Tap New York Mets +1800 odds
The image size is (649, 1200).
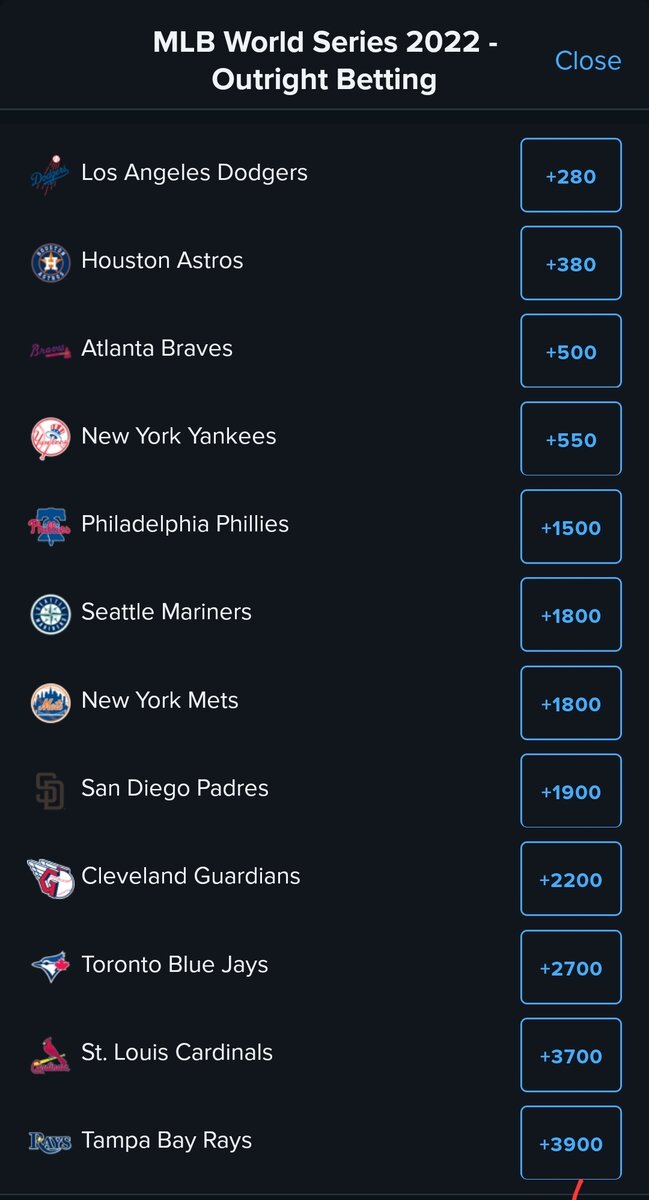point(571,704)
